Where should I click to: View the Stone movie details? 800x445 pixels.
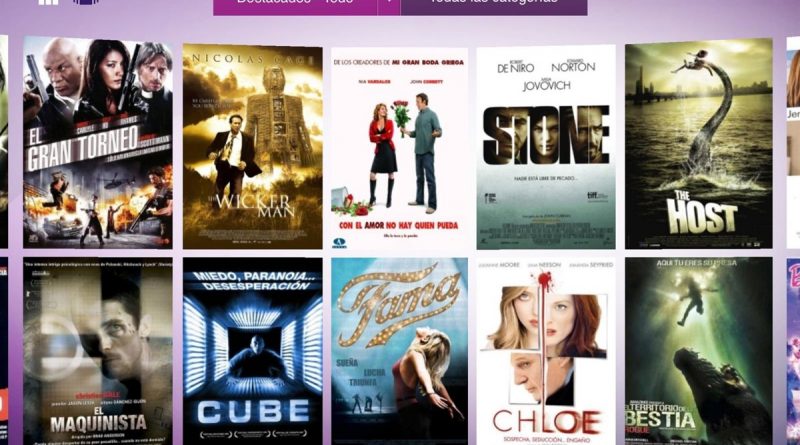point(546,146)
